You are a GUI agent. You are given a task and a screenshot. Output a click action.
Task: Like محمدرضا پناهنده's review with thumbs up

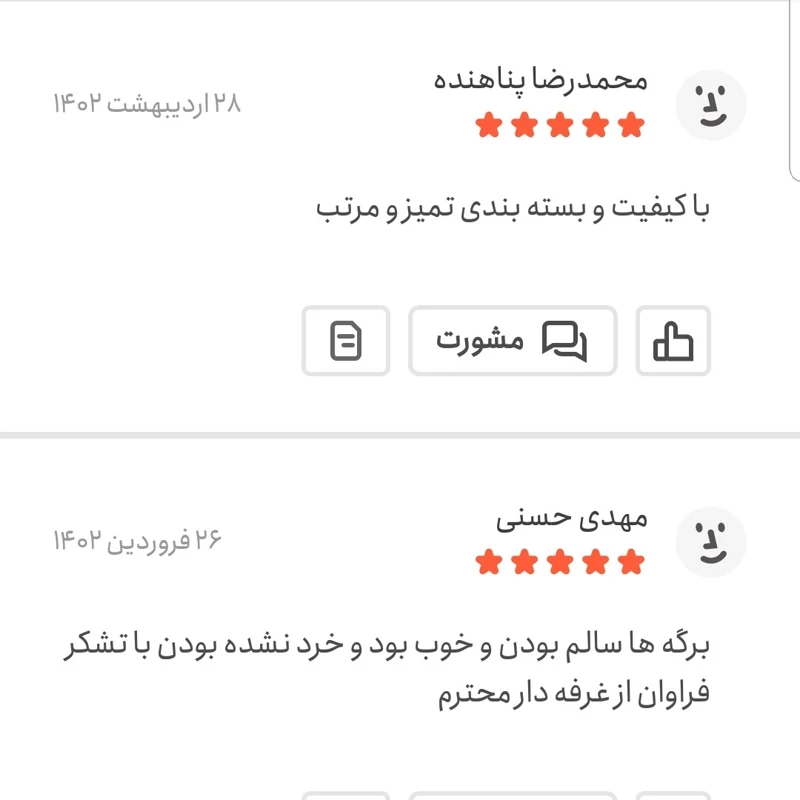pyautogui.click(x=673, y=341)
